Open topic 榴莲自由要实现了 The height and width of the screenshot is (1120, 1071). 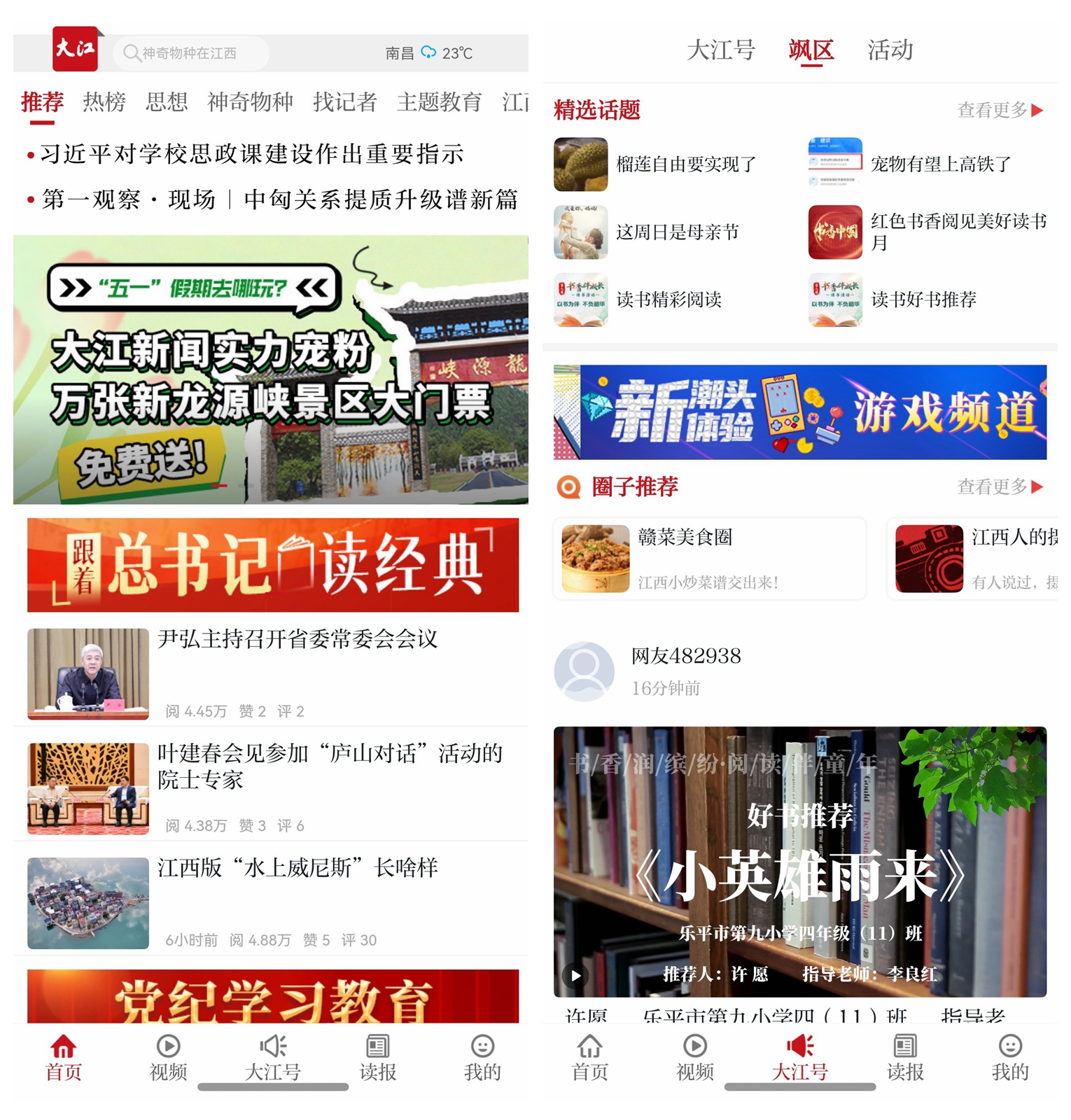click(685, 164)
